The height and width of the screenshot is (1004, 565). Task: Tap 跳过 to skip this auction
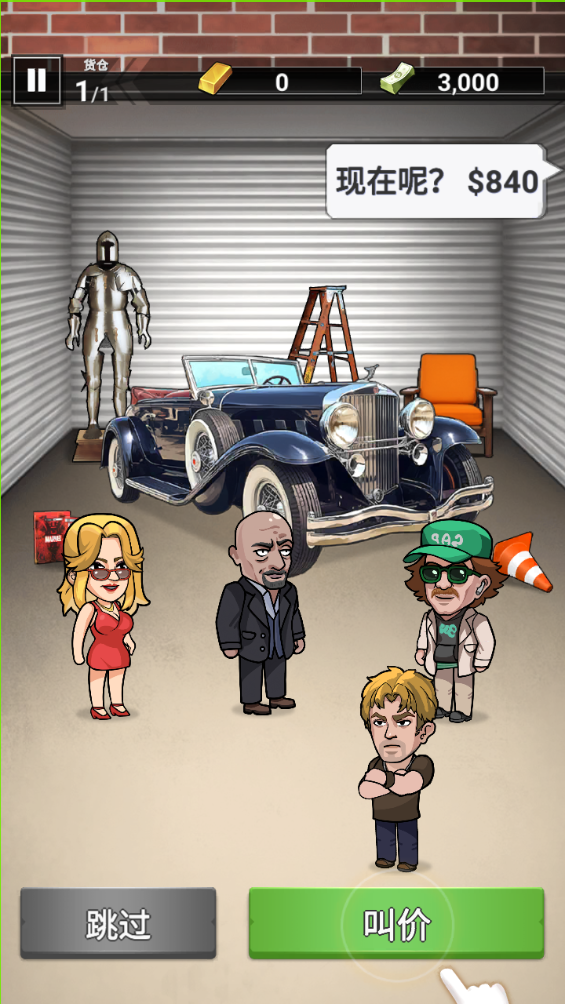(x=119, y=923)
